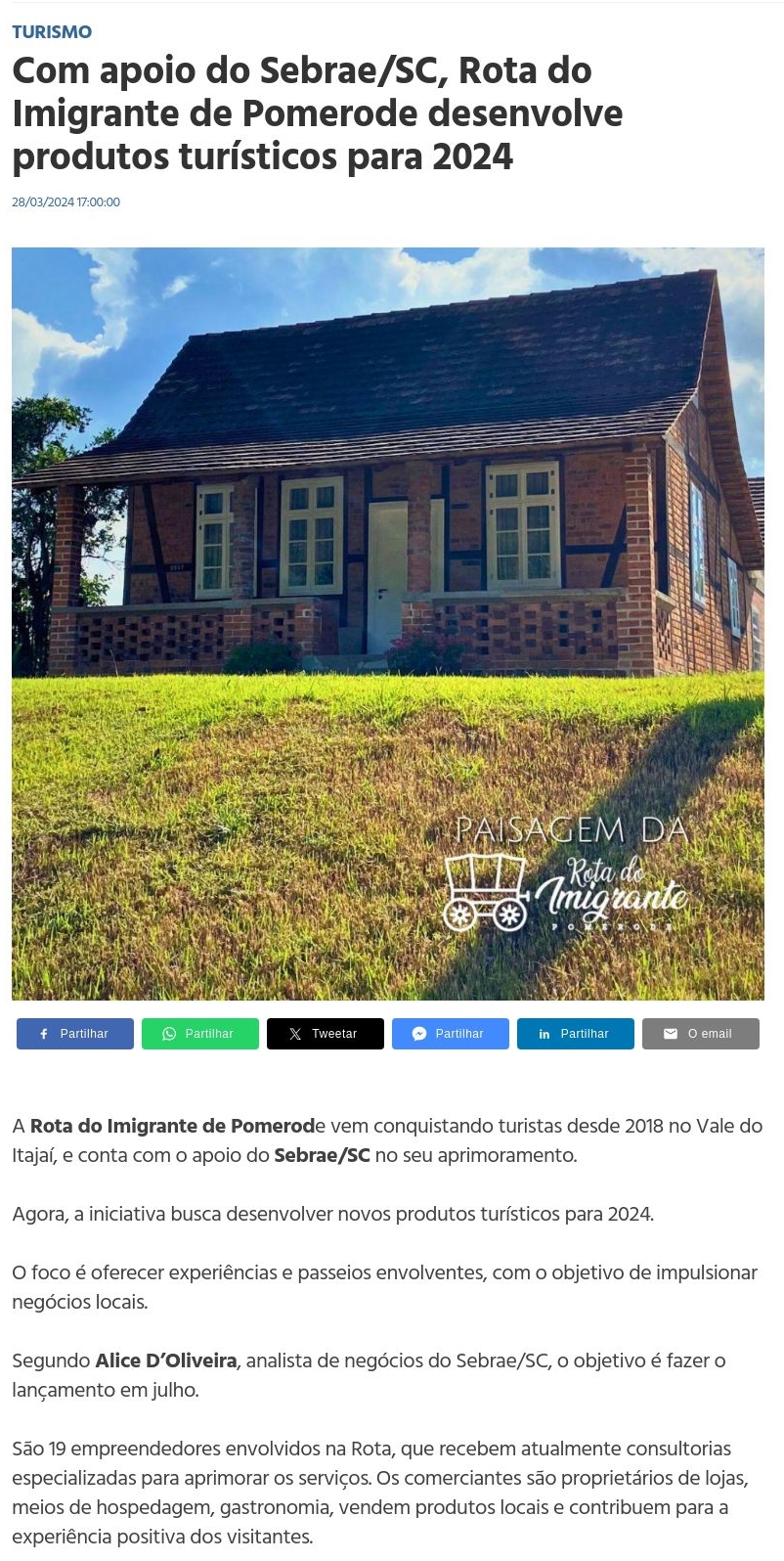Share the article on LinkedIn
The height and width of the screenshot is (1561, 784).
(576, 1034)
